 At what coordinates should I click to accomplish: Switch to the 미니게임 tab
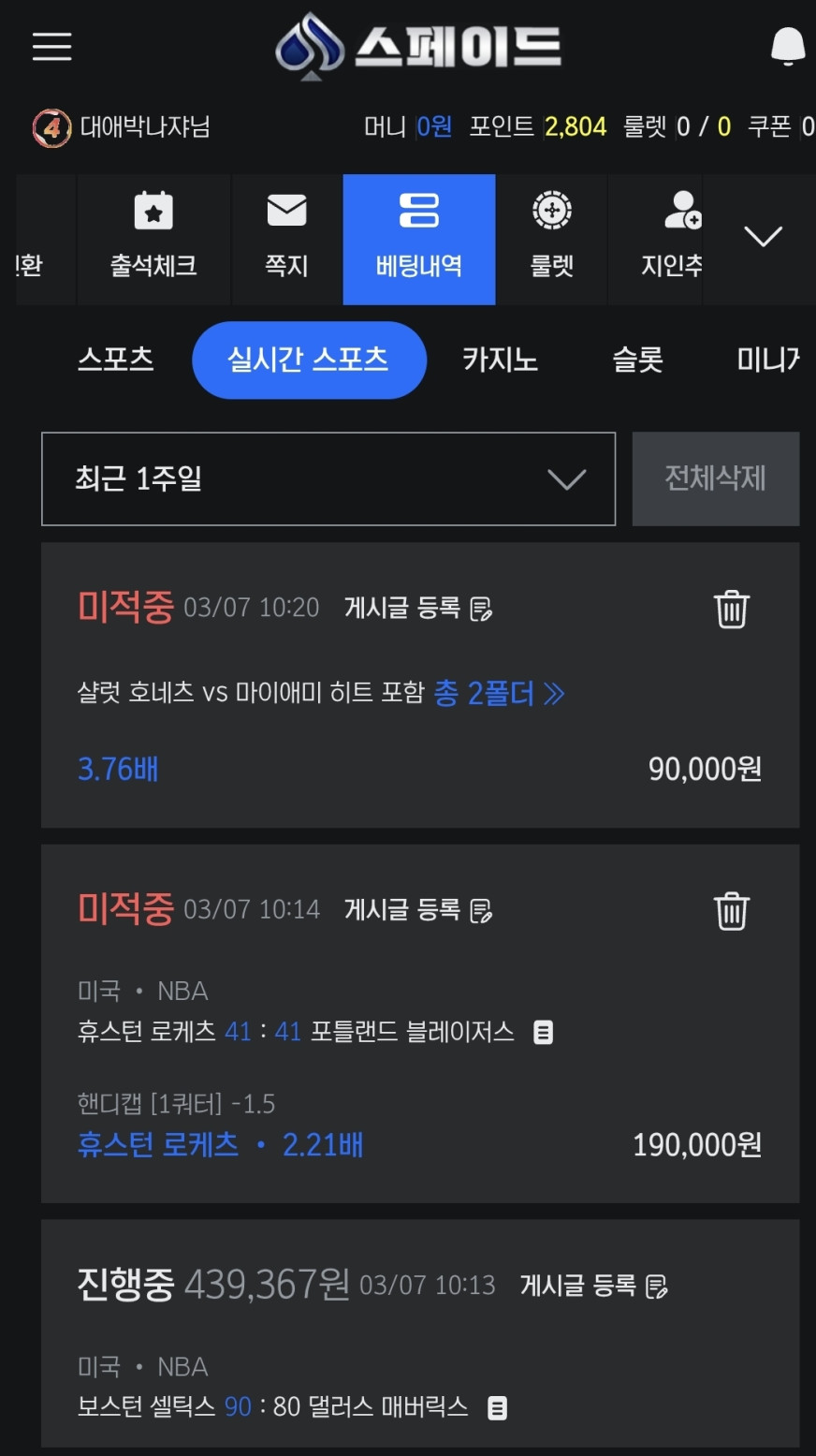[767, 360]
